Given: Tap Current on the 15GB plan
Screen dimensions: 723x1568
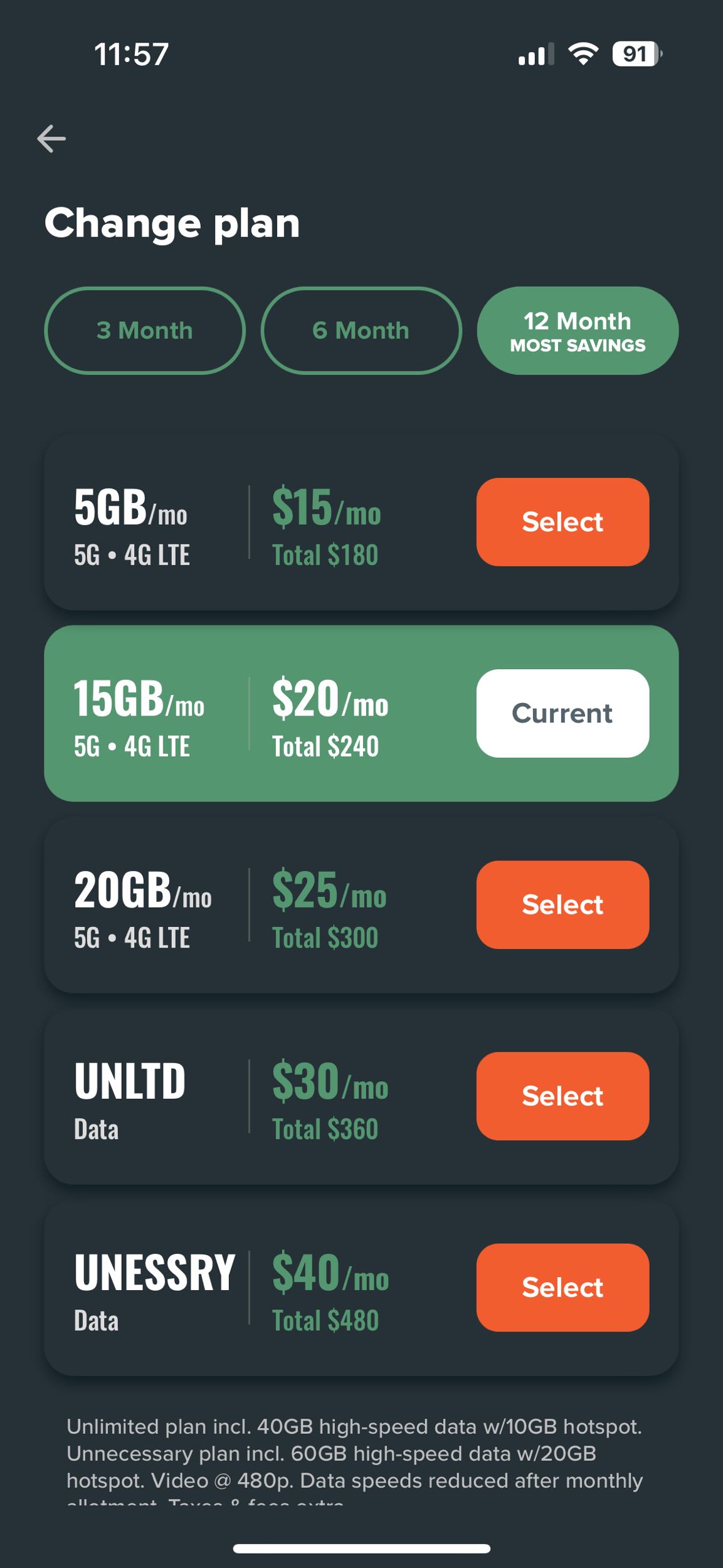Looking at the screenshot, I should pos(562,713).
